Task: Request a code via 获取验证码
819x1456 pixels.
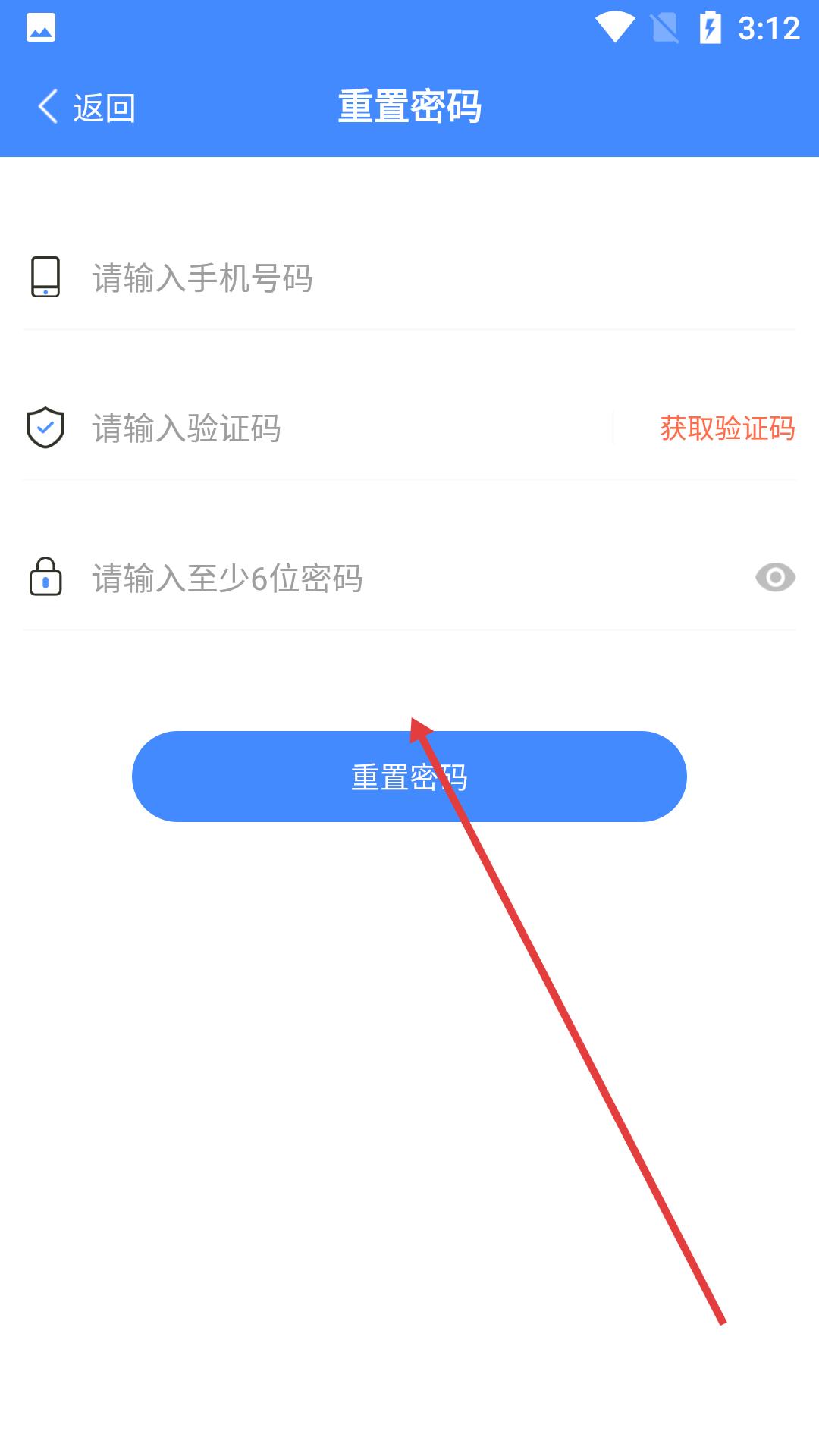Action: (727, 428)
